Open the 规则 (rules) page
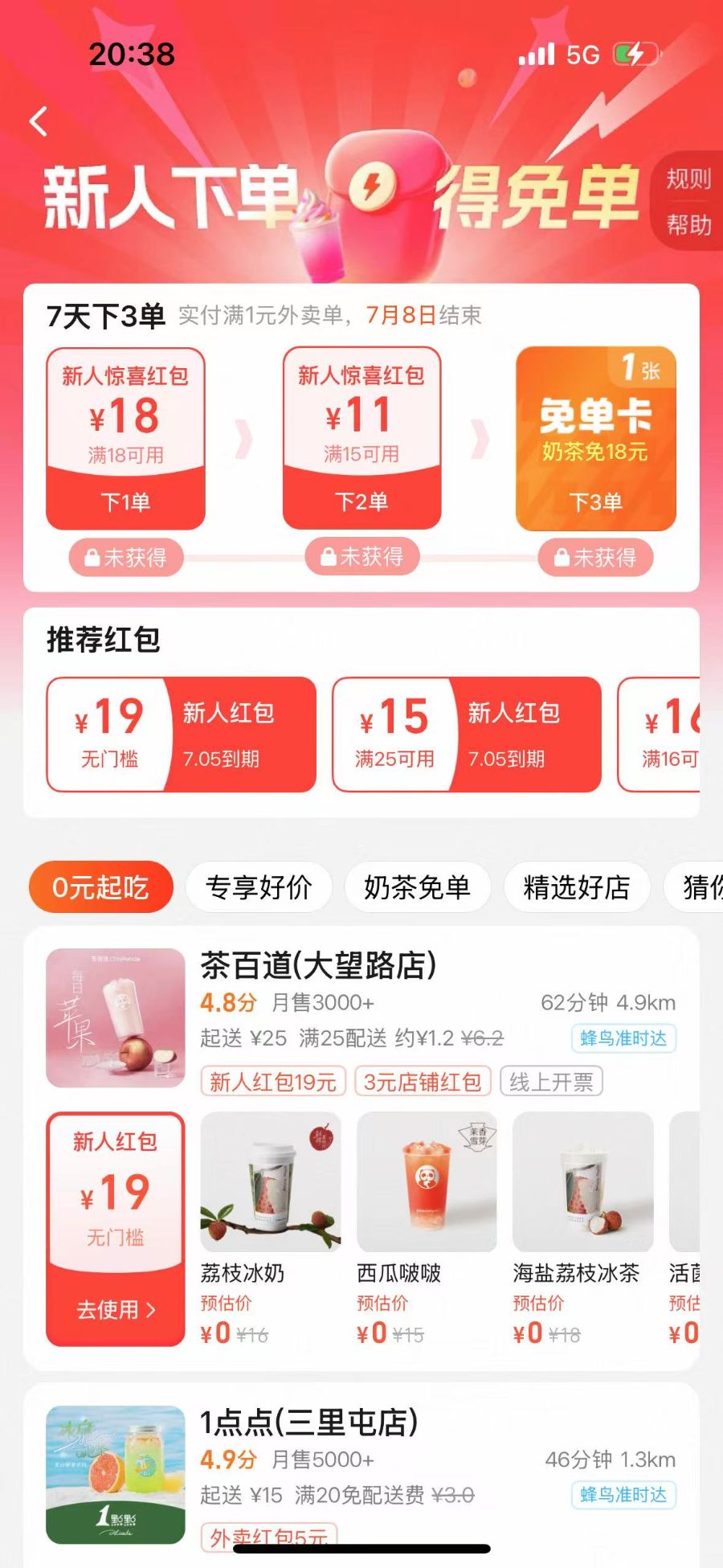This screenshot has width=723, height=1568. click(x=688, y=178)
